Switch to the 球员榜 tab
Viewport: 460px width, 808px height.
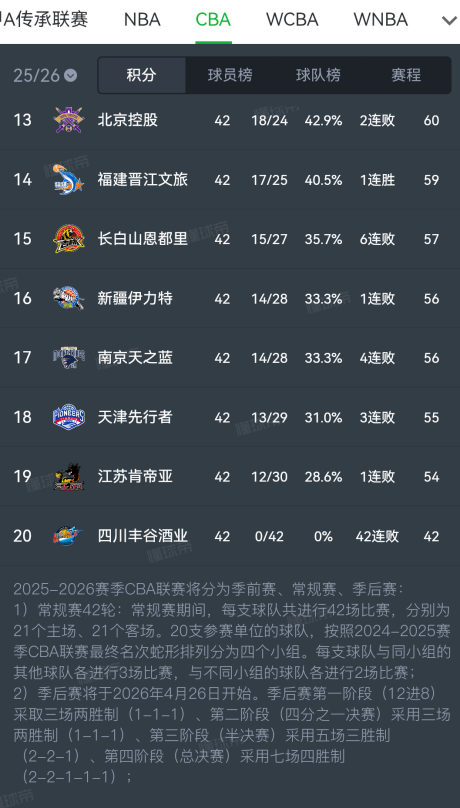(x=230, y=75)
